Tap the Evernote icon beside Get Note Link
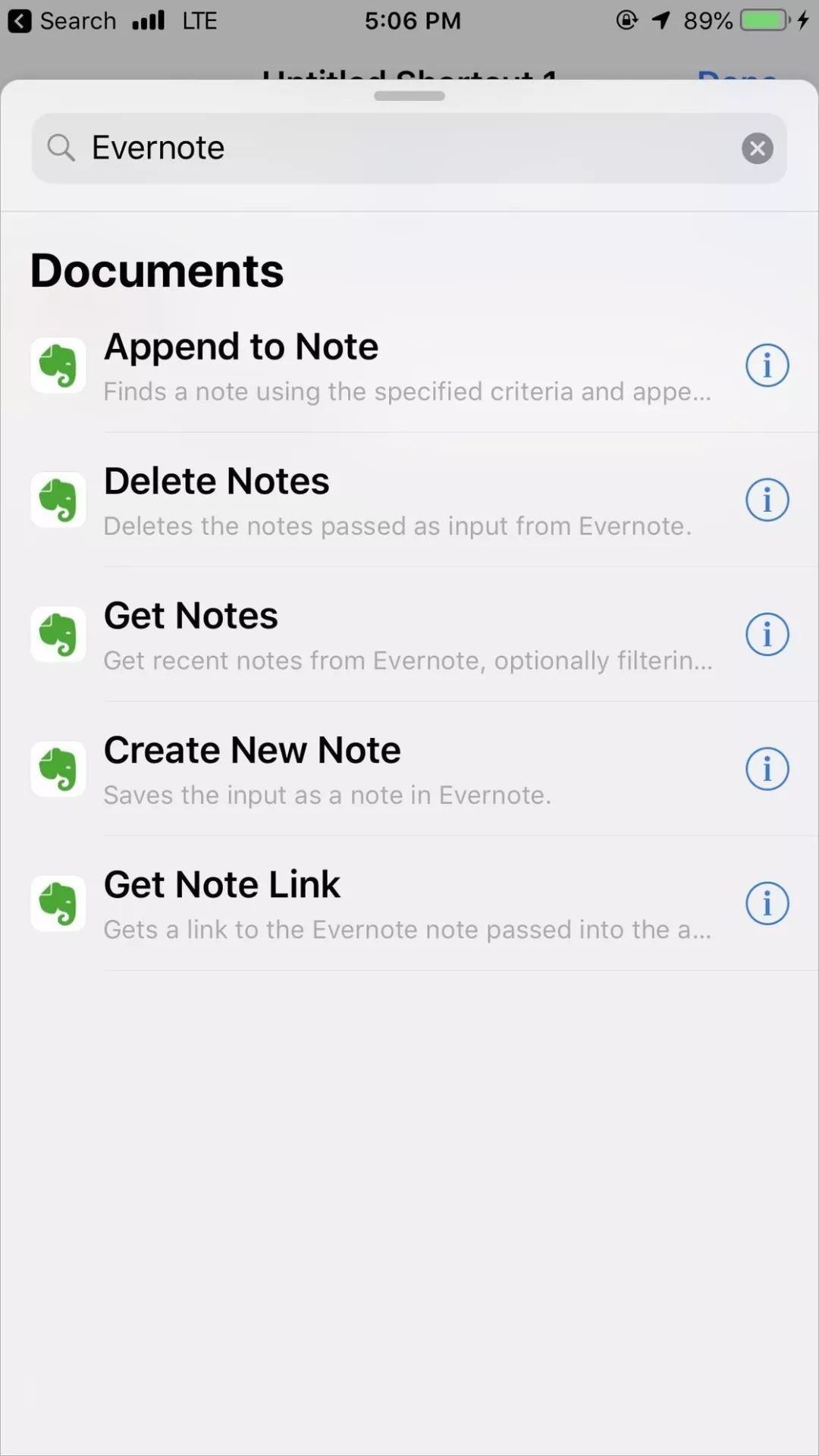The image size is (819, 1456). pyautogui.click(x=58, y=903)
